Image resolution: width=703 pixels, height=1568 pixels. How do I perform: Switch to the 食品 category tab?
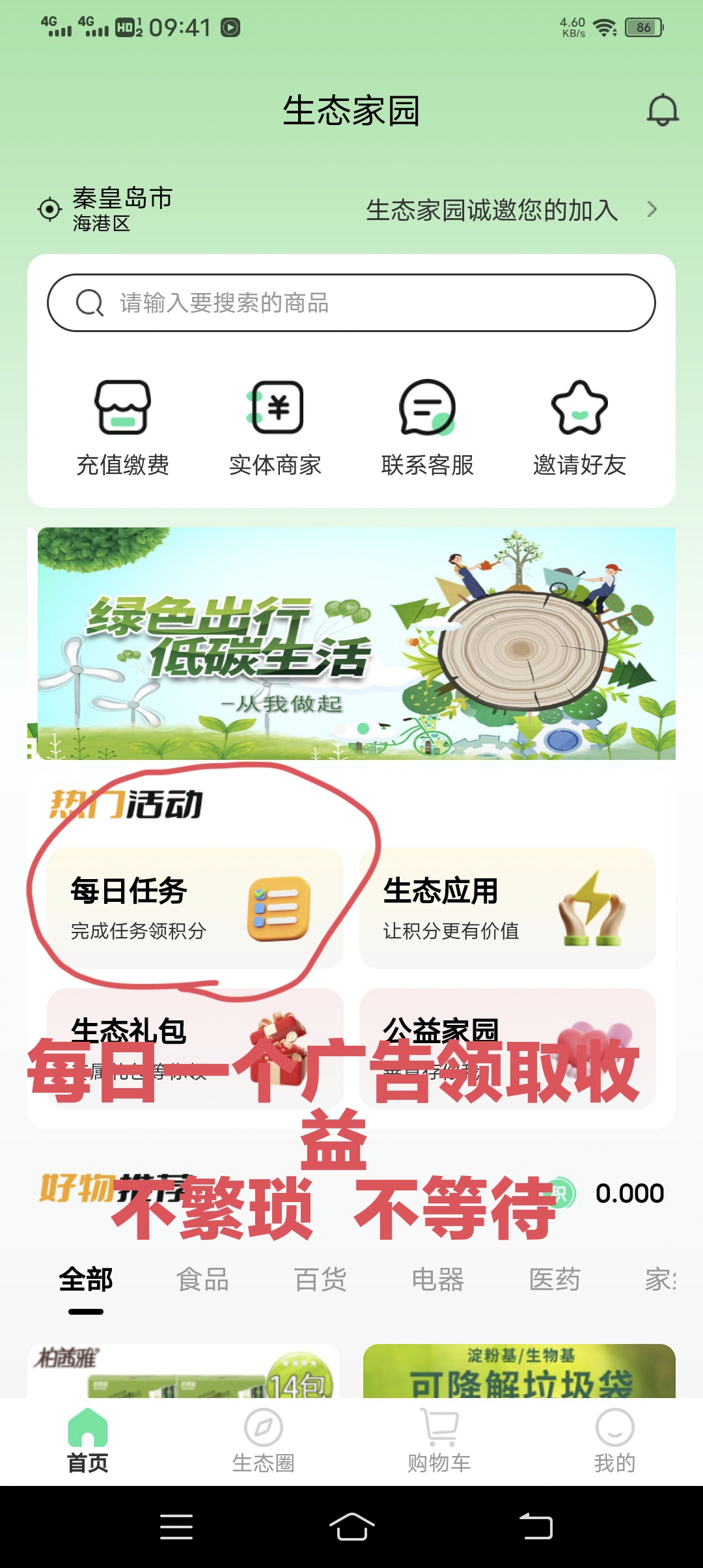coord(203,1280)
